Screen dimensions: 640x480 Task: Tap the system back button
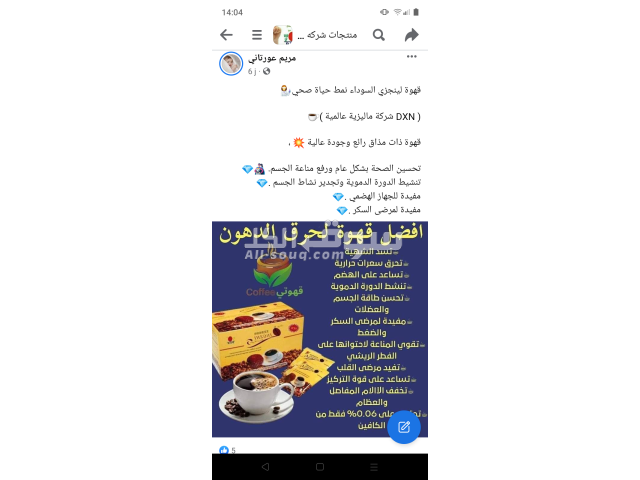click(265, 467)
